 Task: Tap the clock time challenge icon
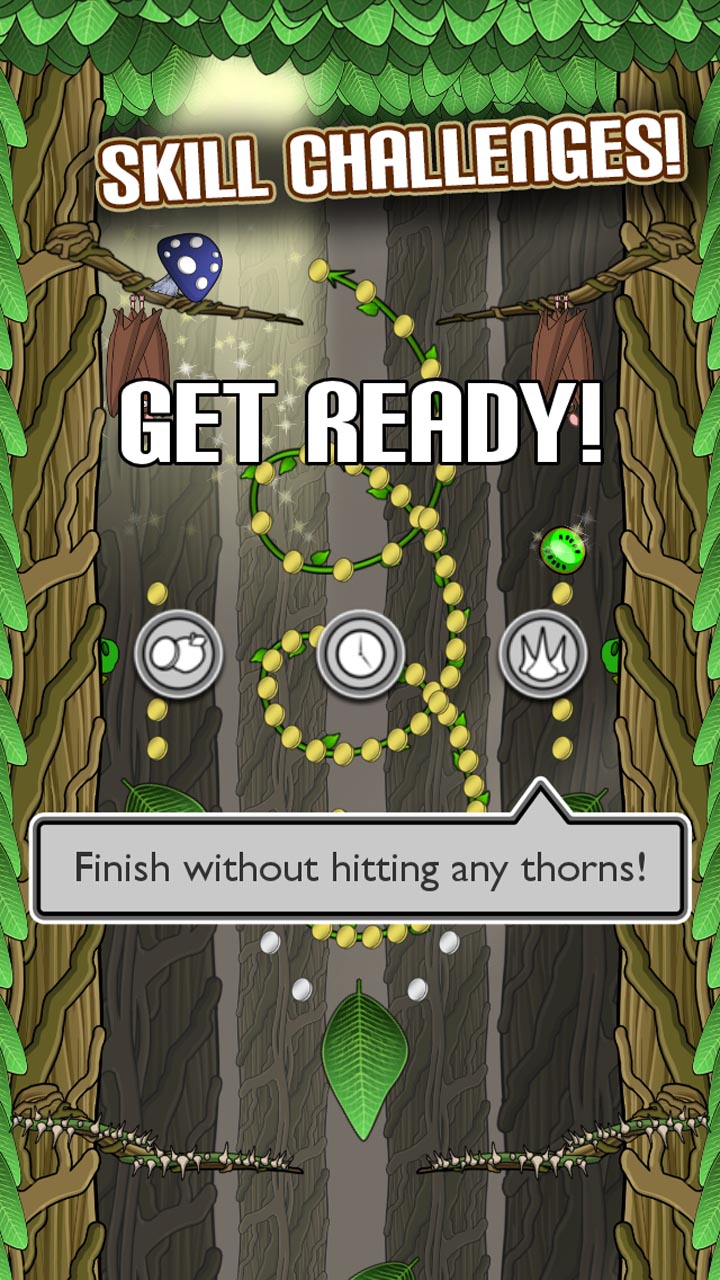[360, 654]
